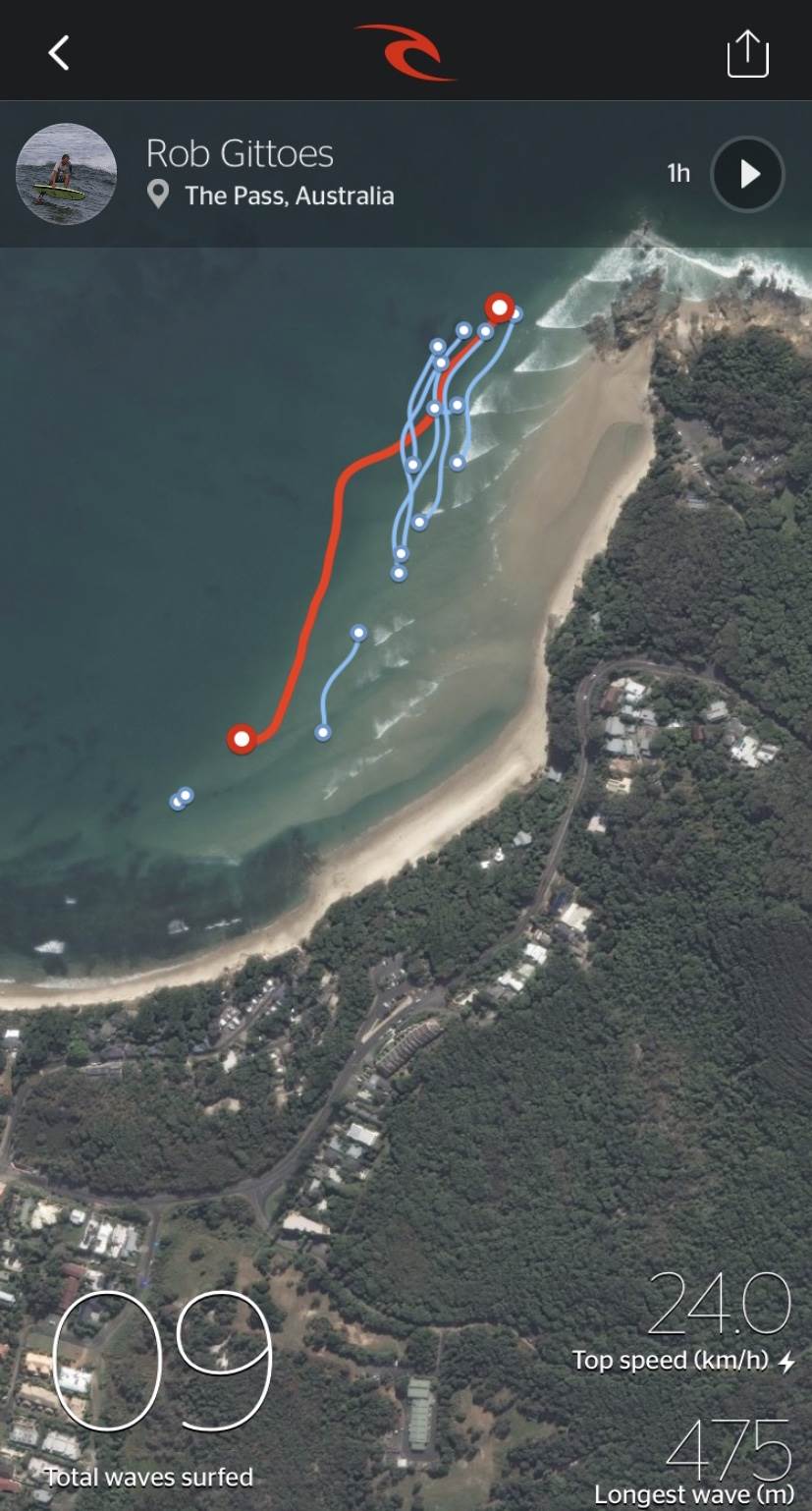This screenshot has height=1511, width=812.
Task: Go back using the top-left arrow
Action: 60,53
